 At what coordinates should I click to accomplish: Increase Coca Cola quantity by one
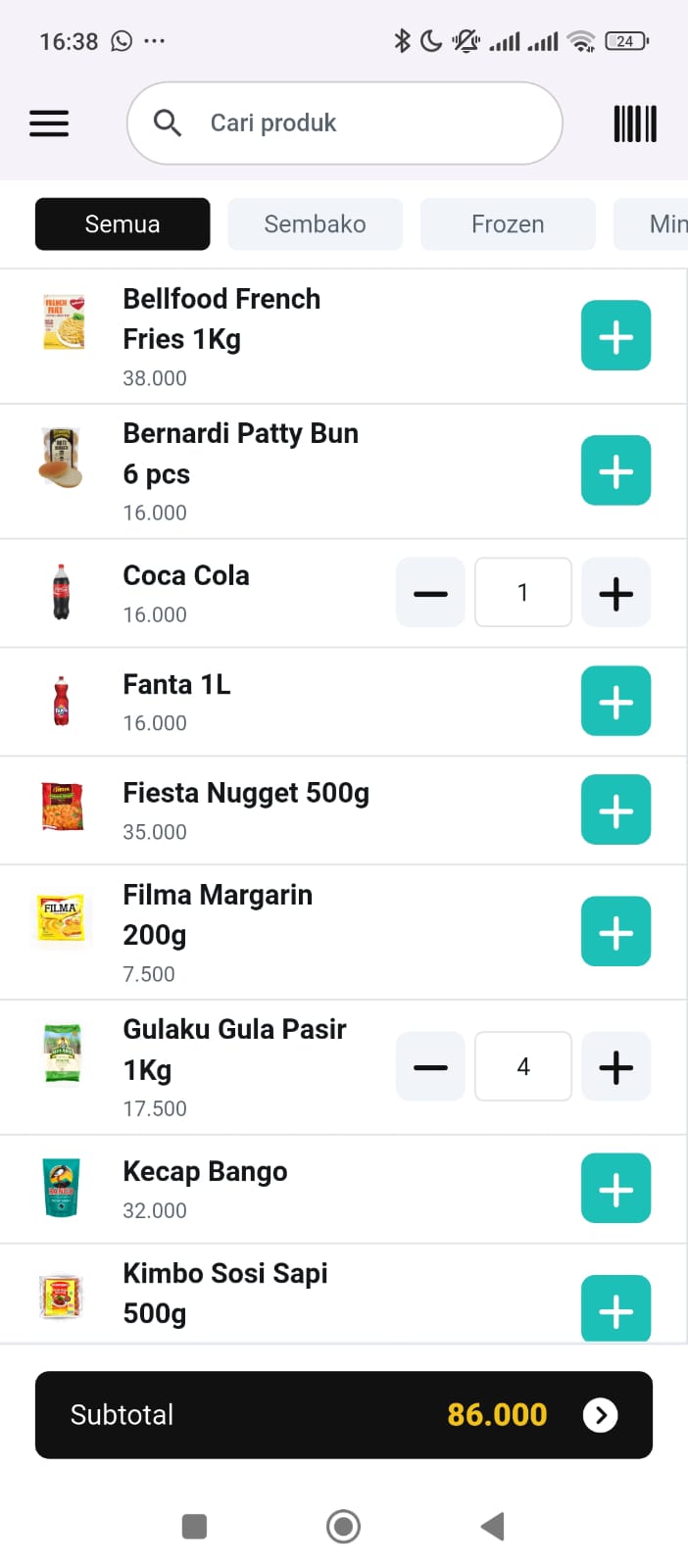(x=615, y=593)
